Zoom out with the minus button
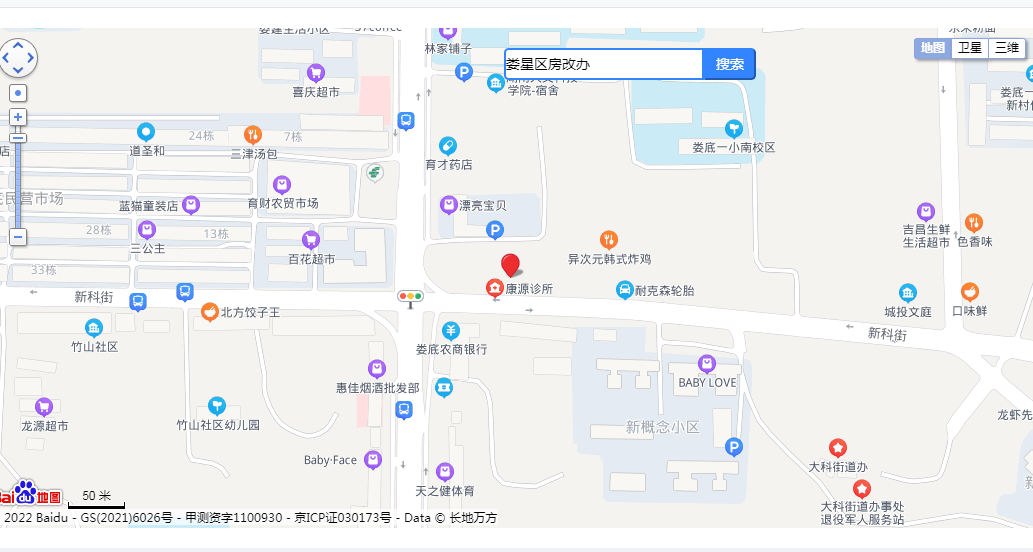 18,237
